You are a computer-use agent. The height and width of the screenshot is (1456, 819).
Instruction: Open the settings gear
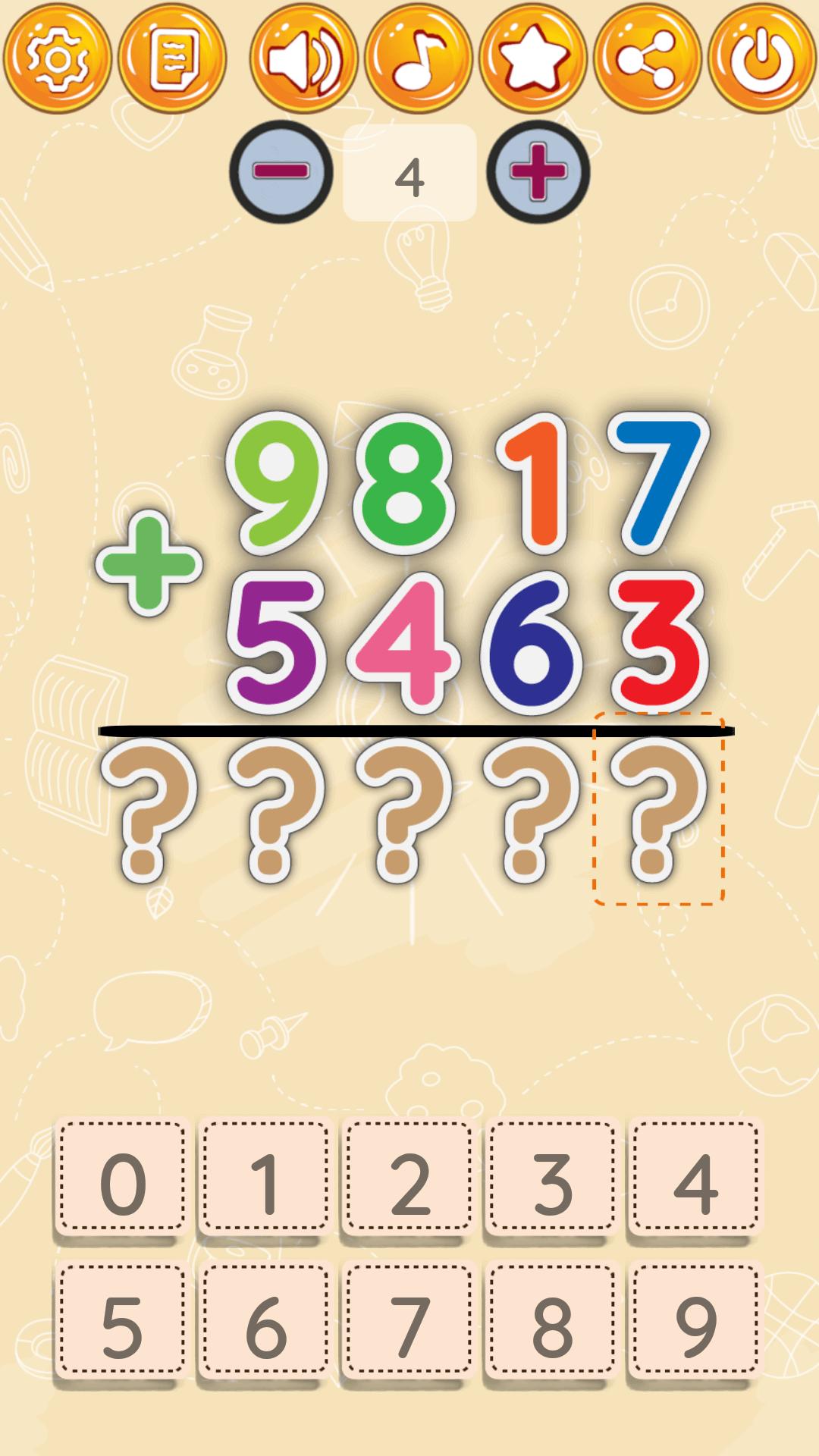58,58
